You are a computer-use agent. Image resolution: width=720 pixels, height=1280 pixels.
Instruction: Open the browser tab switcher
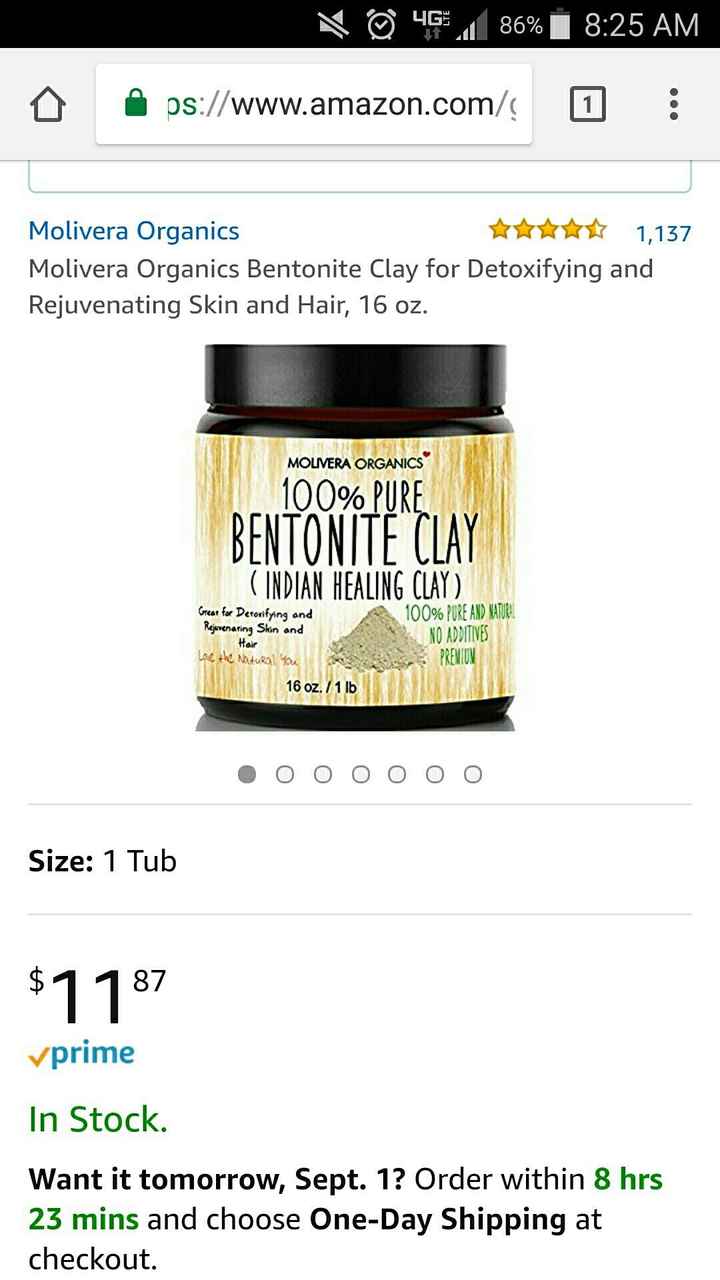(x=587, y=104)
